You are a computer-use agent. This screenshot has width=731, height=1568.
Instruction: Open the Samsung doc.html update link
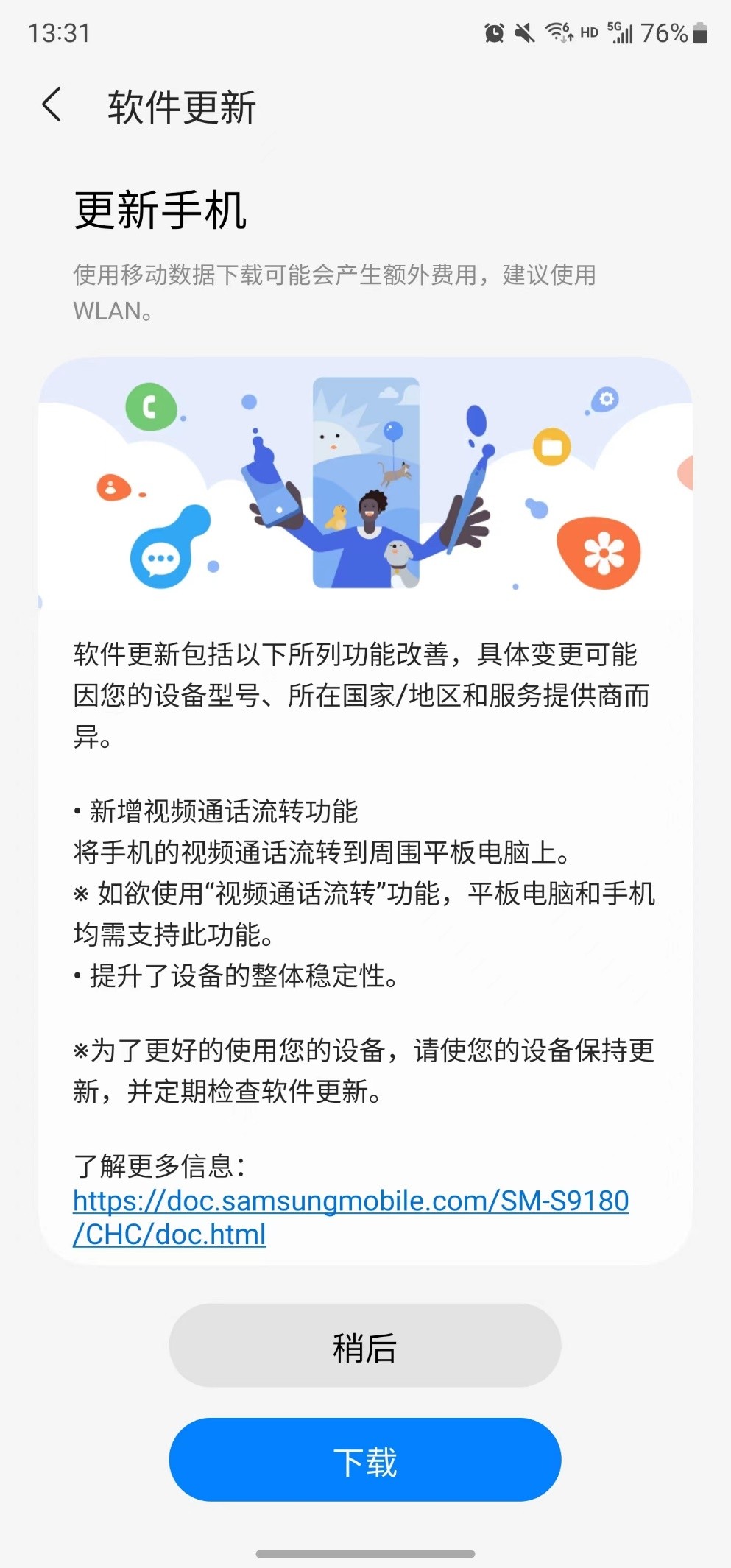pyautogui.click(x=350, y=1199)
